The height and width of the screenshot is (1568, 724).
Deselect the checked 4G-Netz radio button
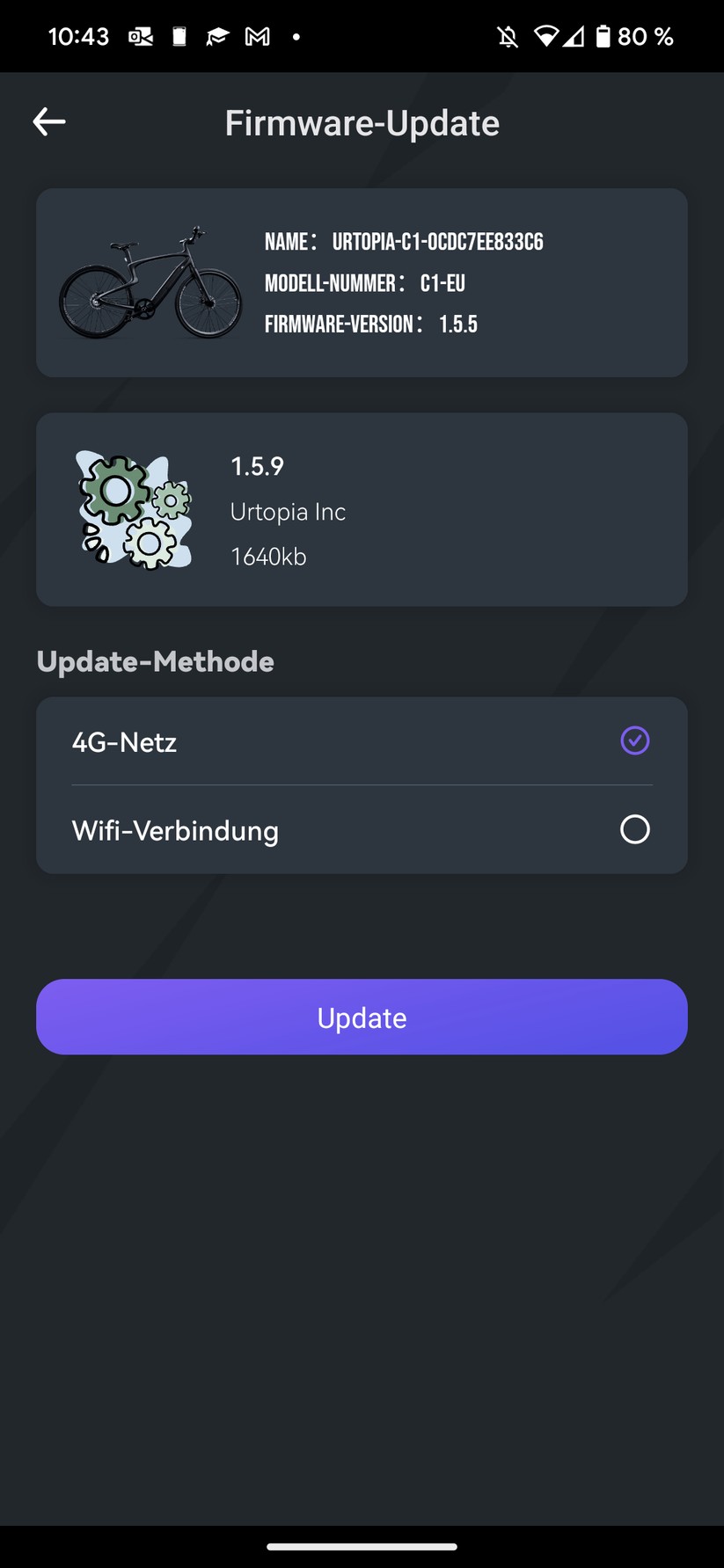tap(635, 741)
